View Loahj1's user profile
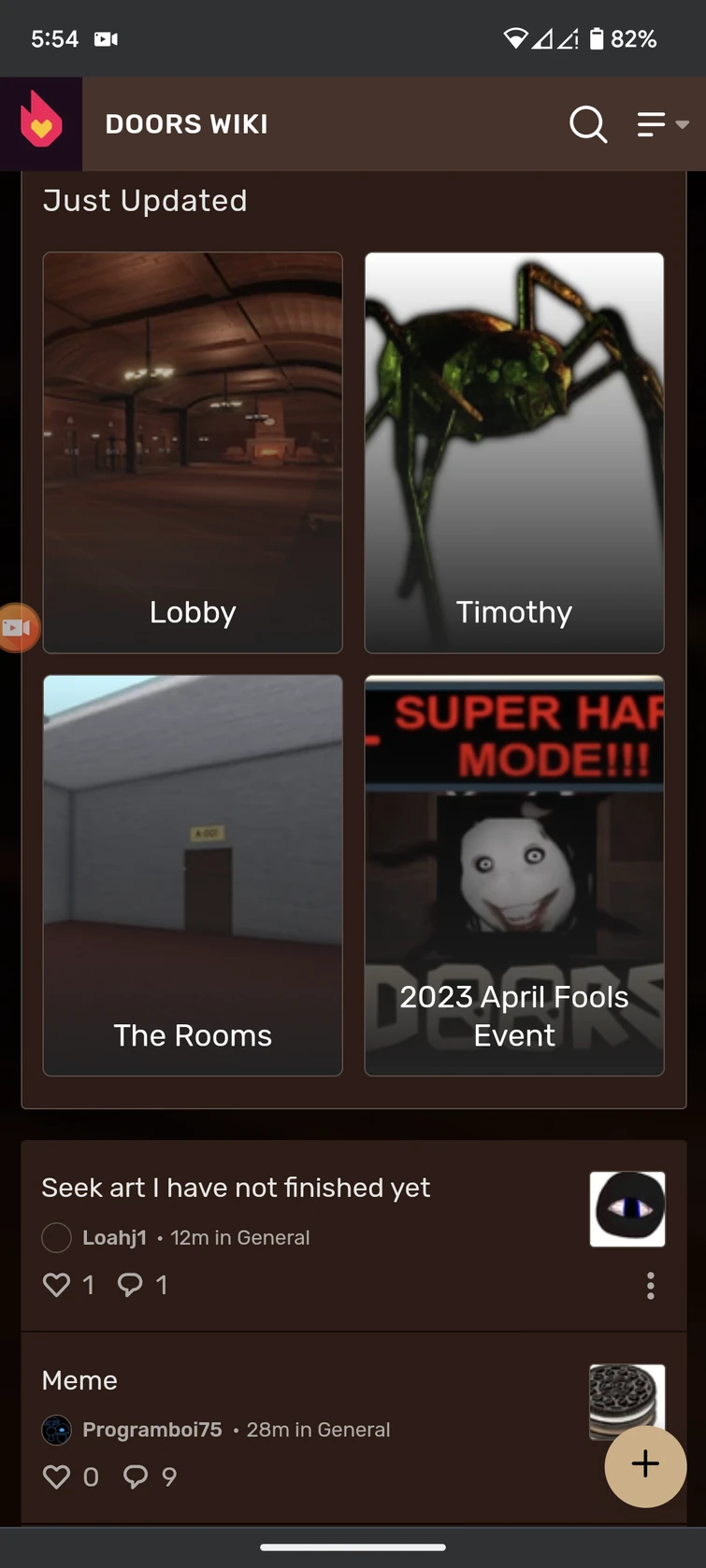Viewport: 706px width, 1568px height. click(x=115, y=1237)
